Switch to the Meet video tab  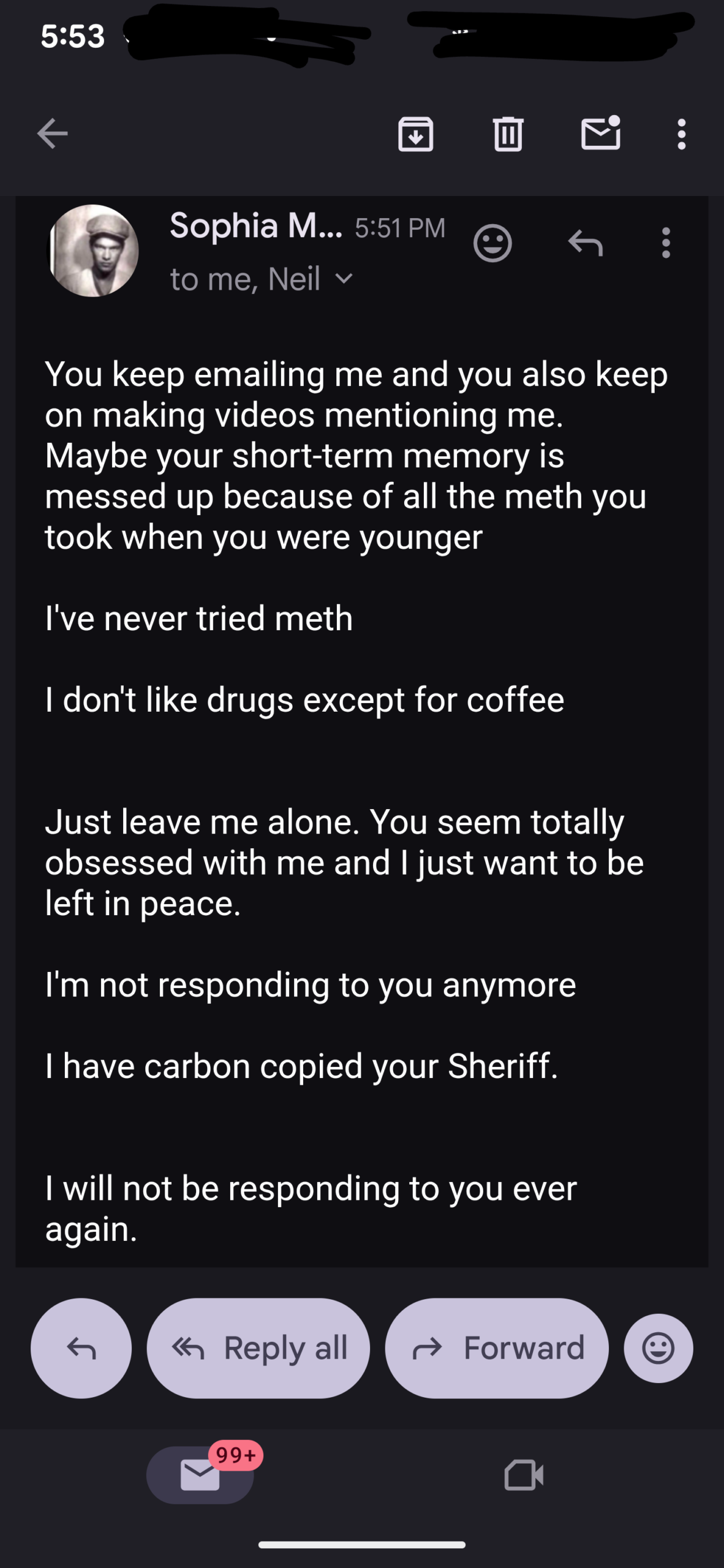click(524, 1475)
